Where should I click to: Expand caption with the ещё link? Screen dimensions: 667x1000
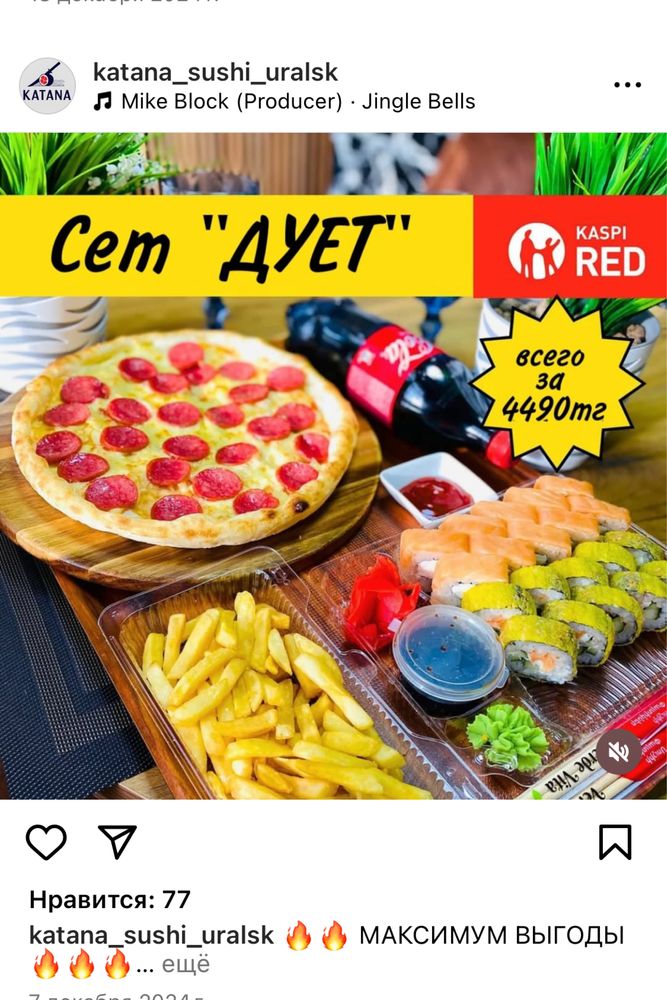pyautogui.click(x=186, y=966)
